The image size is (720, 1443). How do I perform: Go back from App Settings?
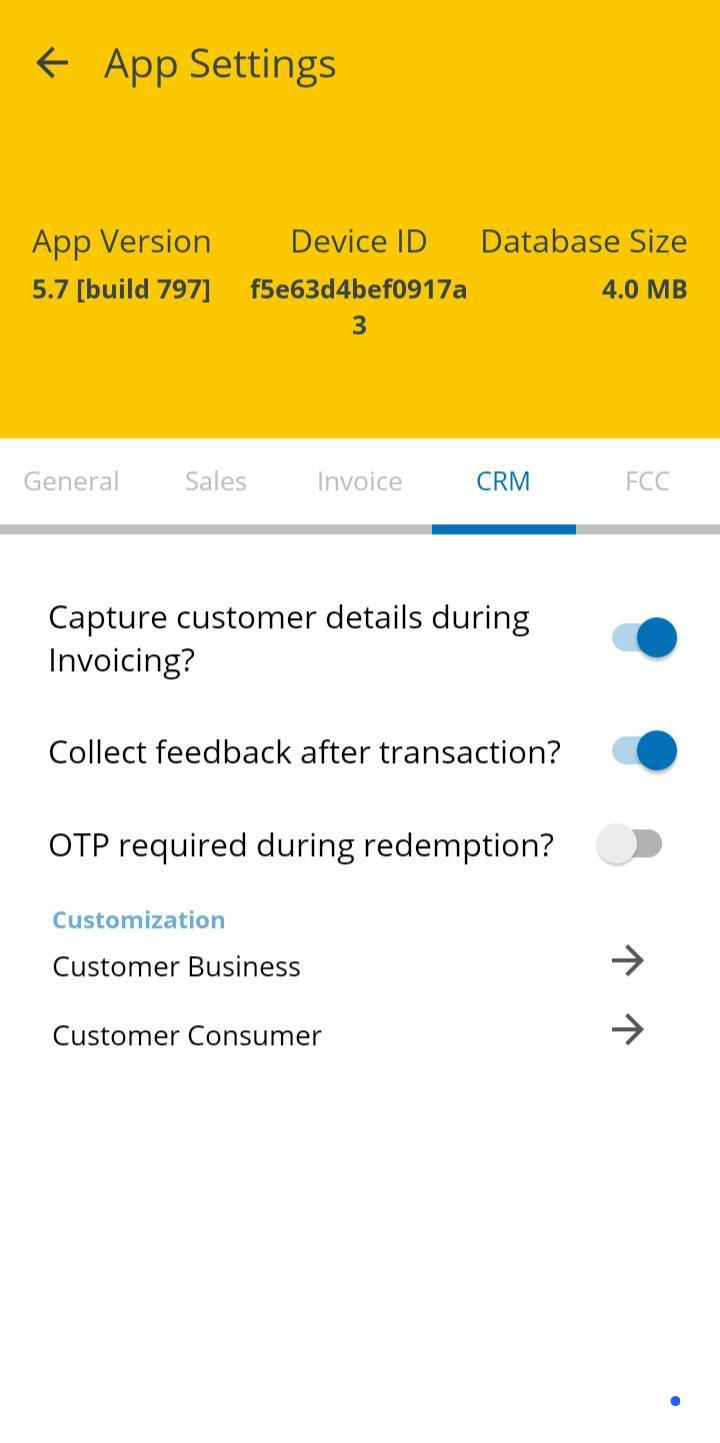pyautogui.click(x=52, y=63)
